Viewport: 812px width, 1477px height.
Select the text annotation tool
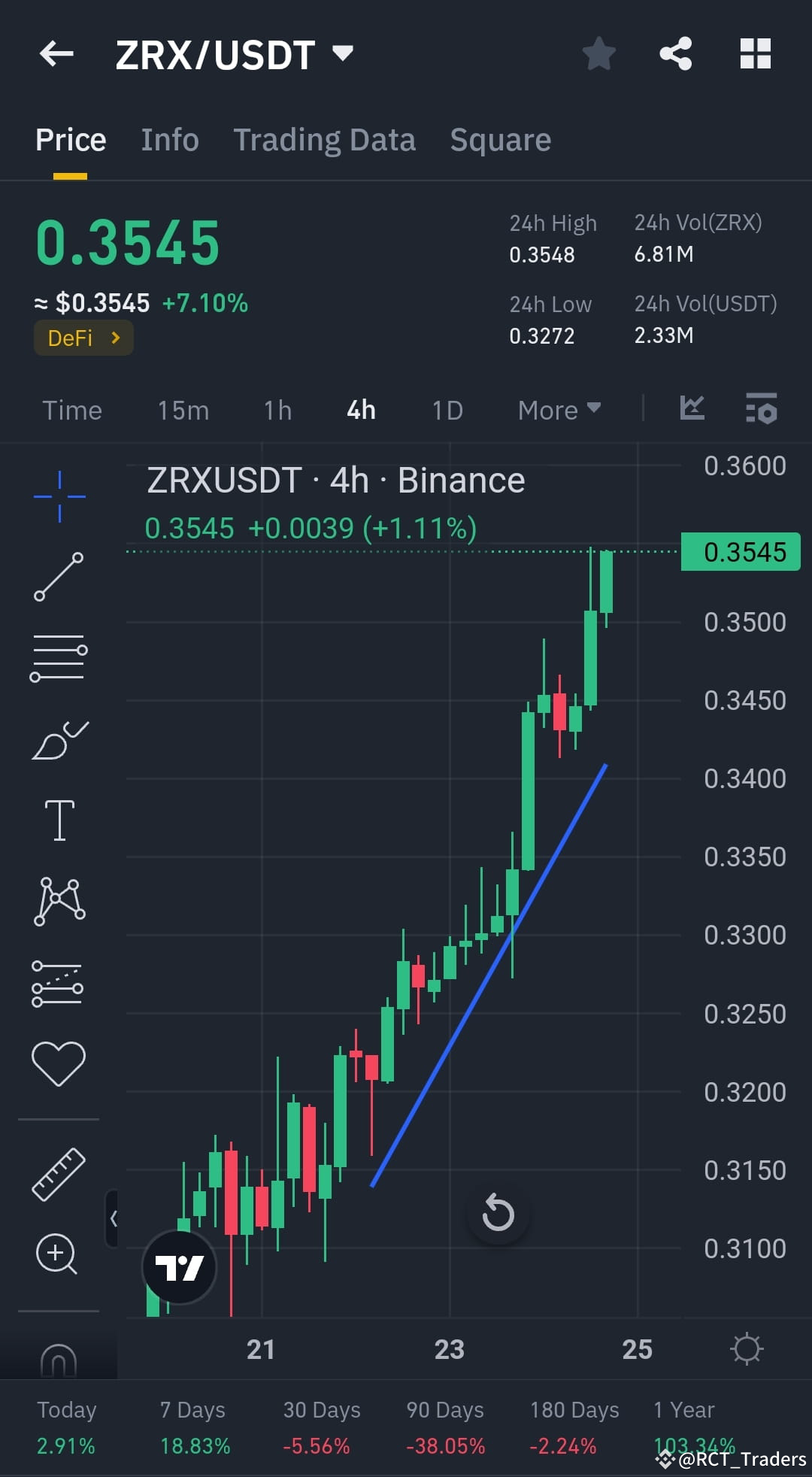pos(59,820)
